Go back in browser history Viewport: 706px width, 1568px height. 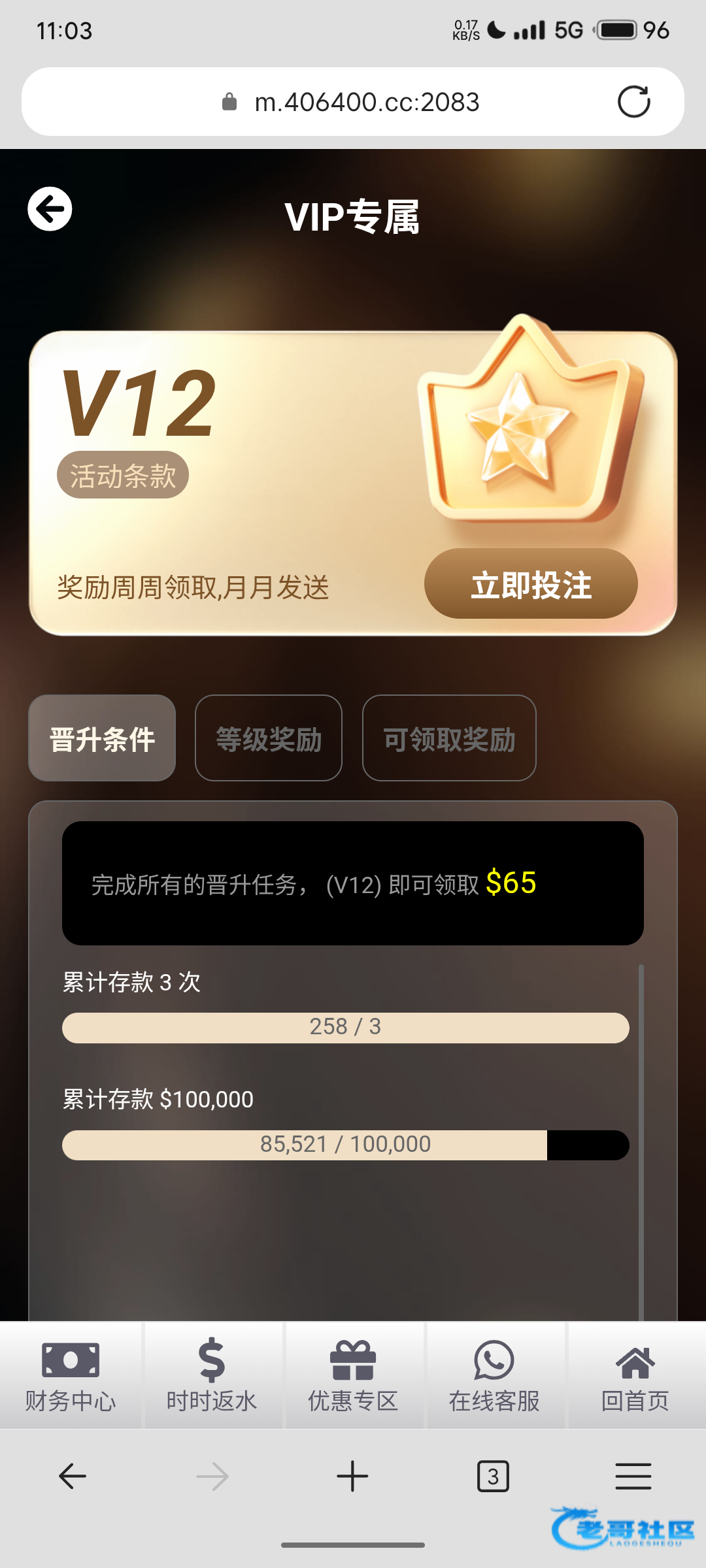click(x=73, y=1477)
